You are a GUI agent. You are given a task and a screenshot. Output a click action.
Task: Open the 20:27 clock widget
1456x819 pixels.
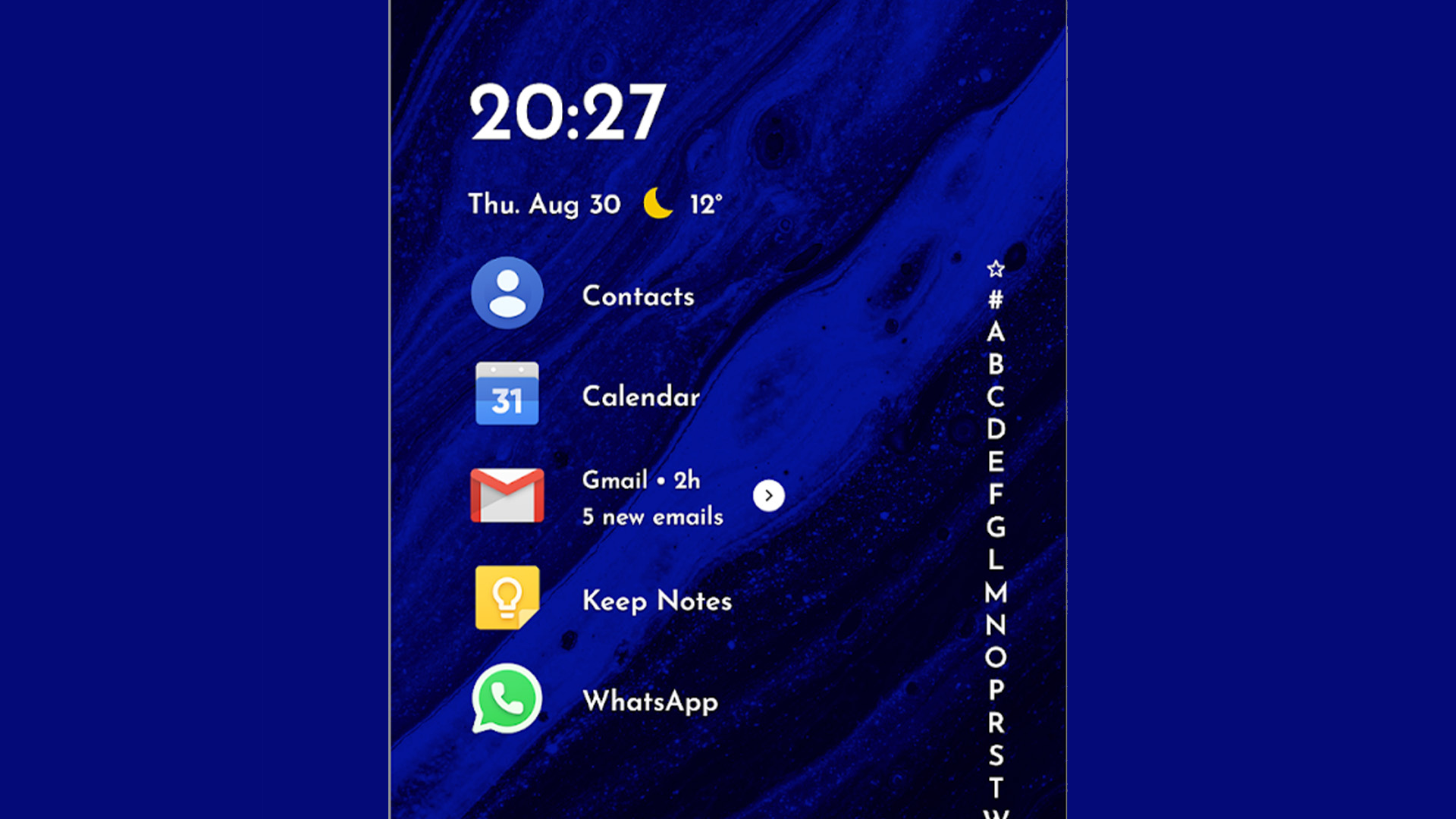pyautogui.click(x=567, y=112)
